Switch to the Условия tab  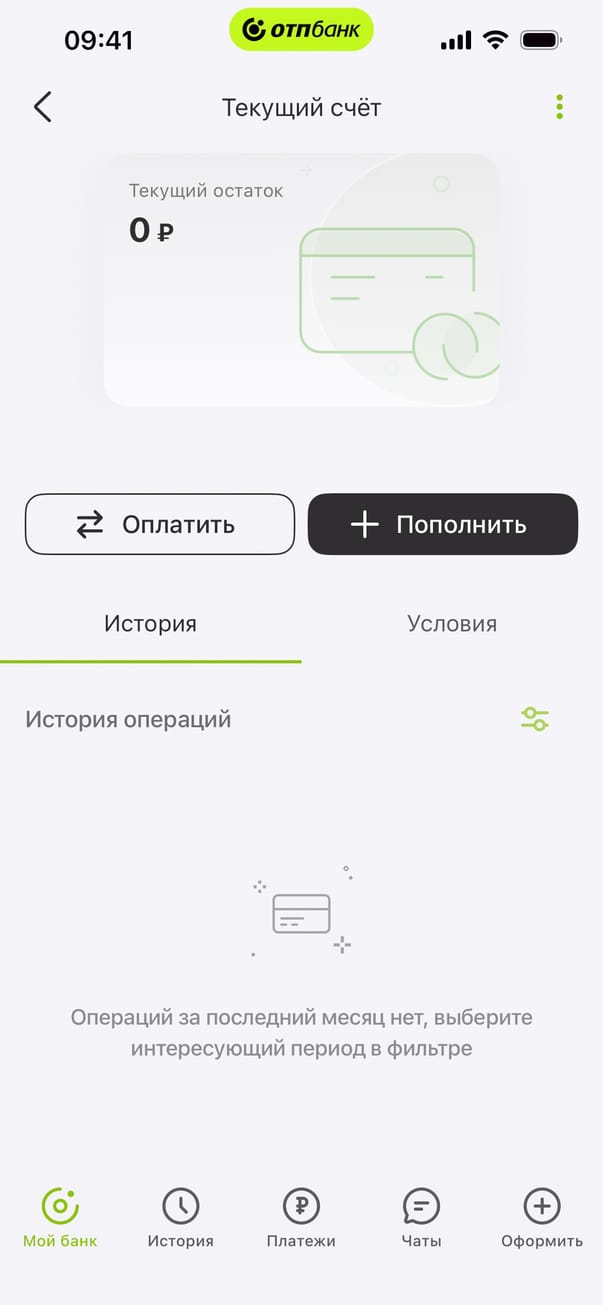[x=451, y=624]
